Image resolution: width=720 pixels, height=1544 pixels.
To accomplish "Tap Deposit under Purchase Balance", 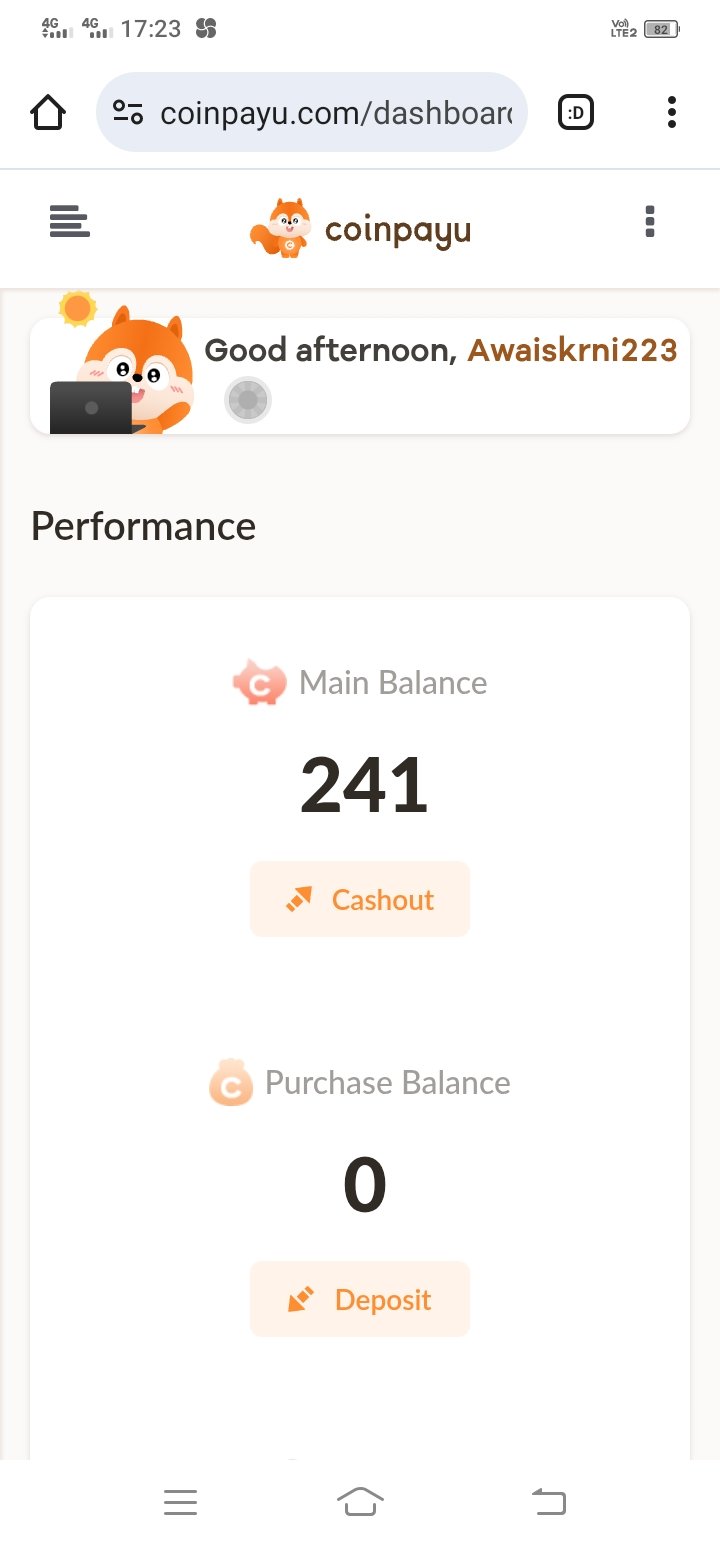I will [360, 1299].
